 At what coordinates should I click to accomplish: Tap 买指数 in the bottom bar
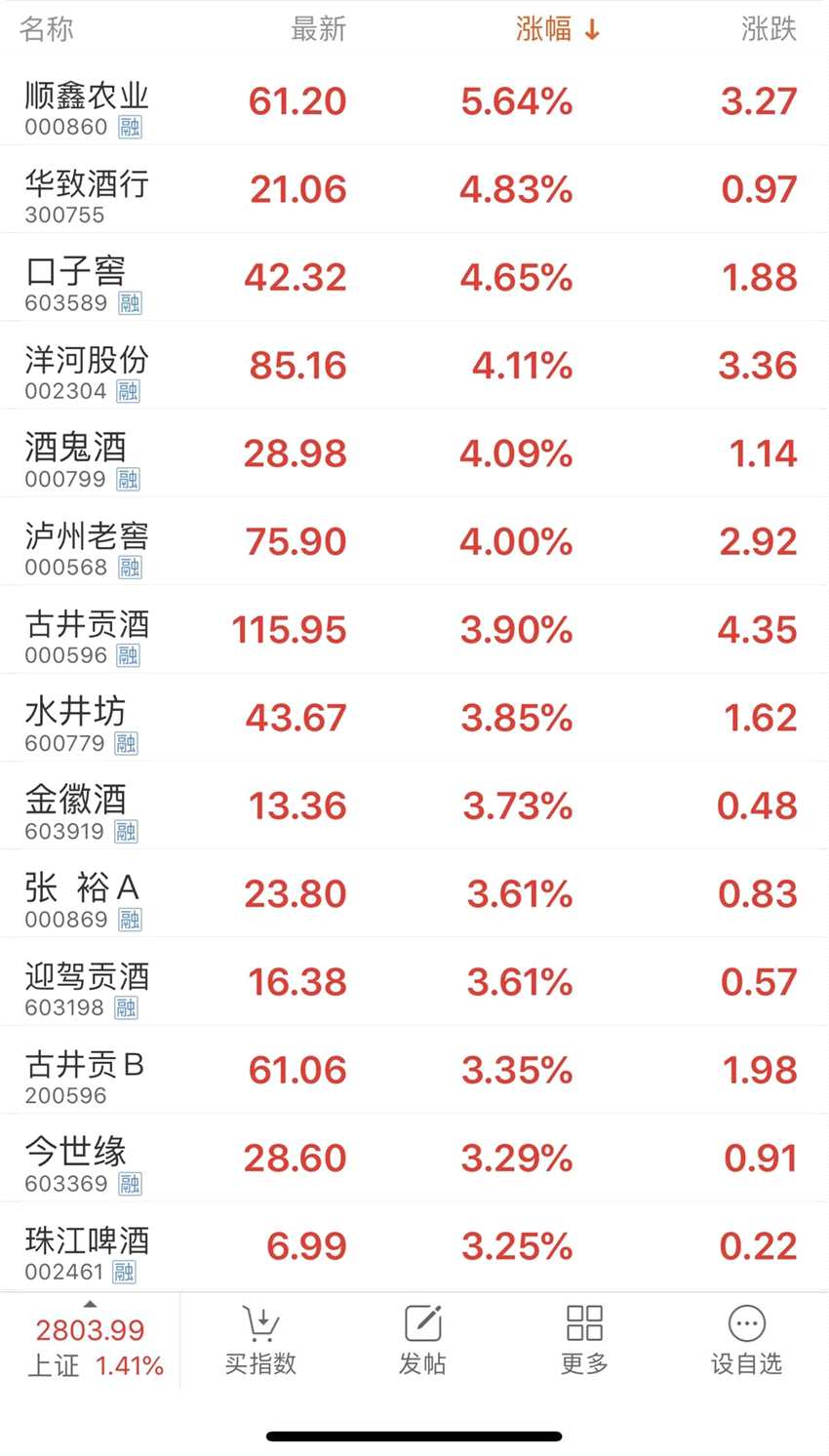tap(260, 1340)
